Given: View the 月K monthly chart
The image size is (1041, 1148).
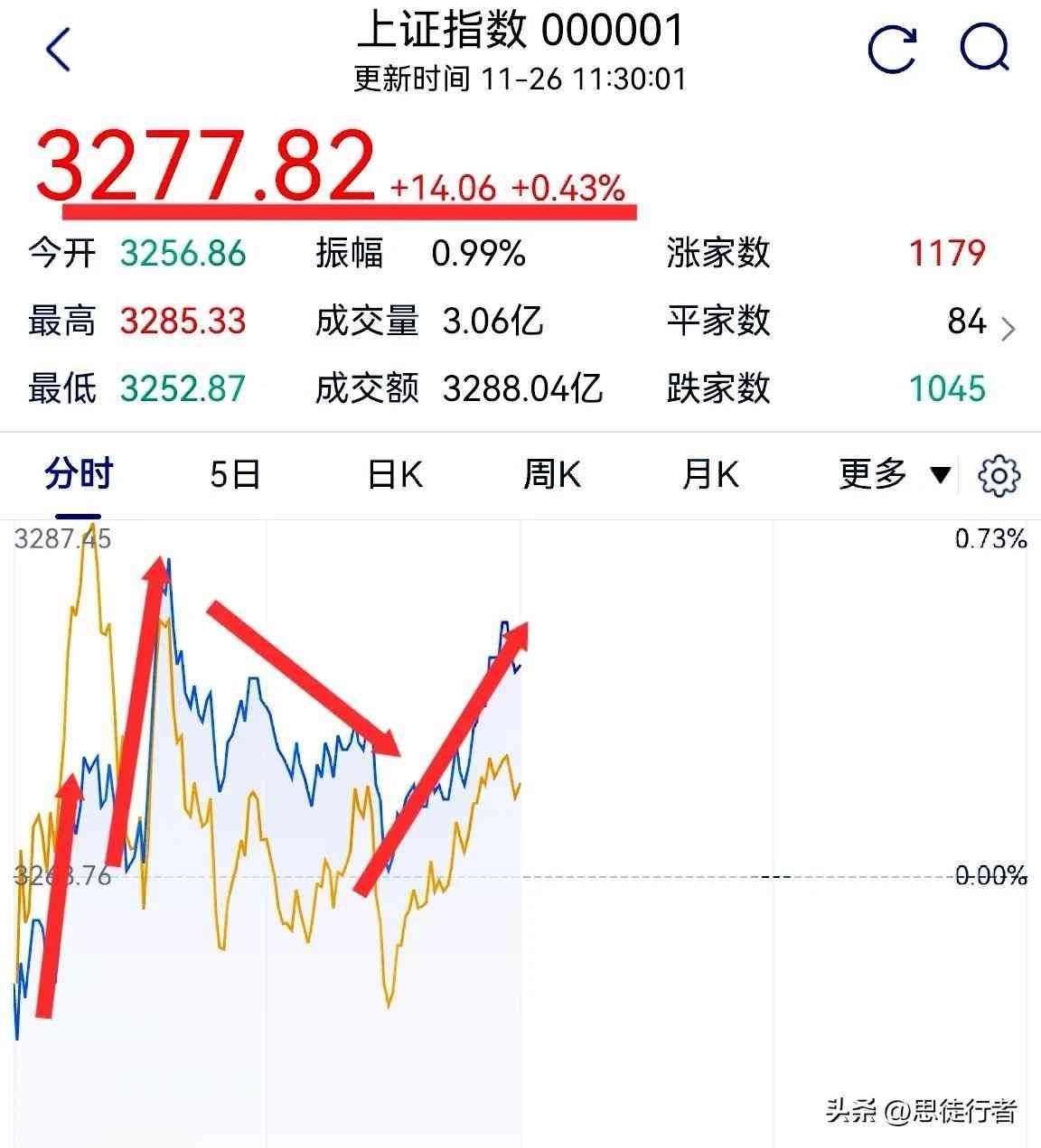Looking at the screenshot, I should point(710,473).
